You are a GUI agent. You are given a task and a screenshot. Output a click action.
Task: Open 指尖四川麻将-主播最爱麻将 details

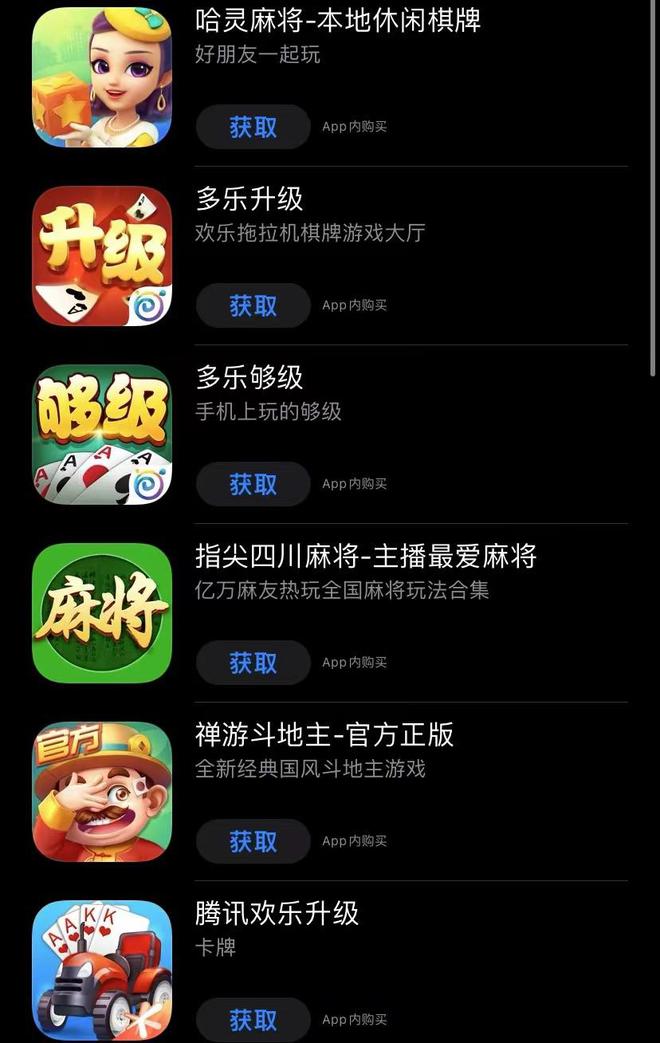point(365,556)
